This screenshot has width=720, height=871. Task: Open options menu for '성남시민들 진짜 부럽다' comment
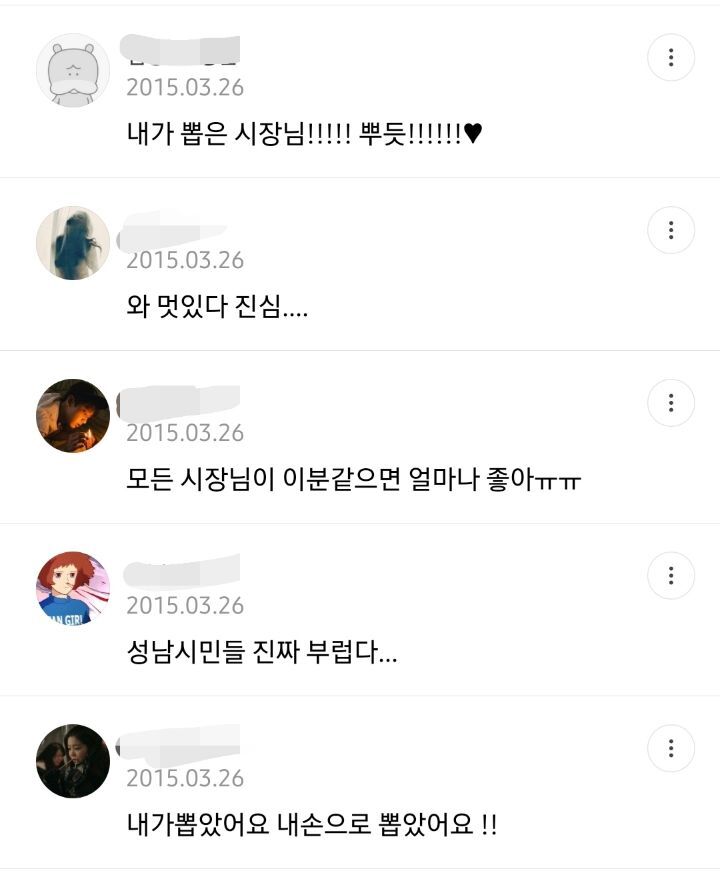pos(671,575)
